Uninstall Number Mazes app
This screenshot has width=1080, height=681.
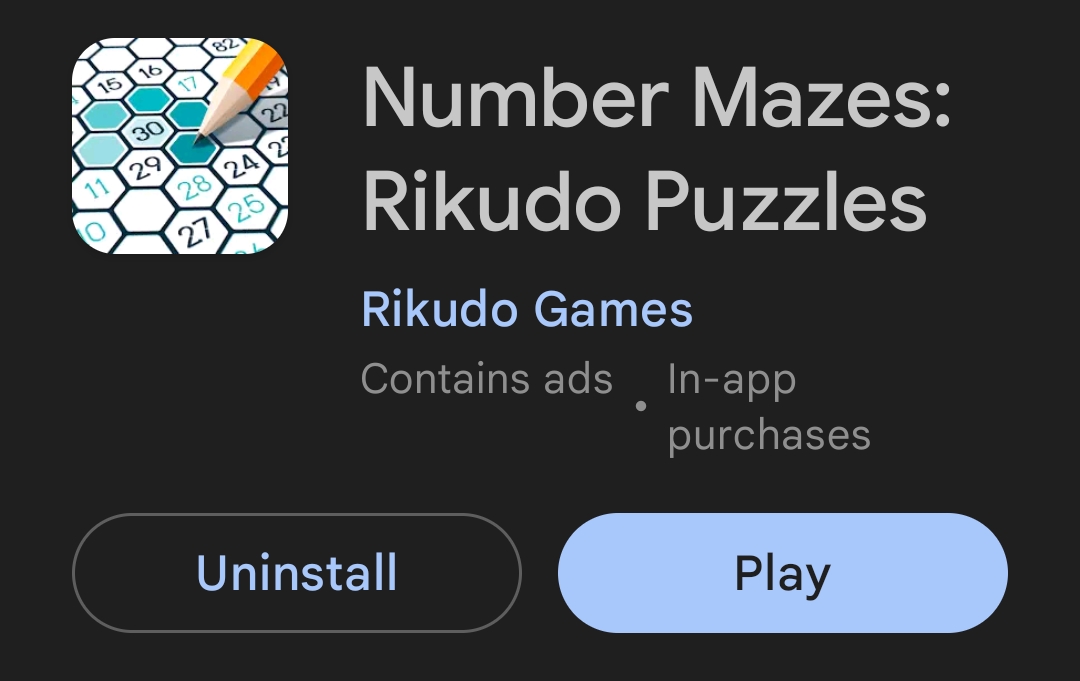297,573
